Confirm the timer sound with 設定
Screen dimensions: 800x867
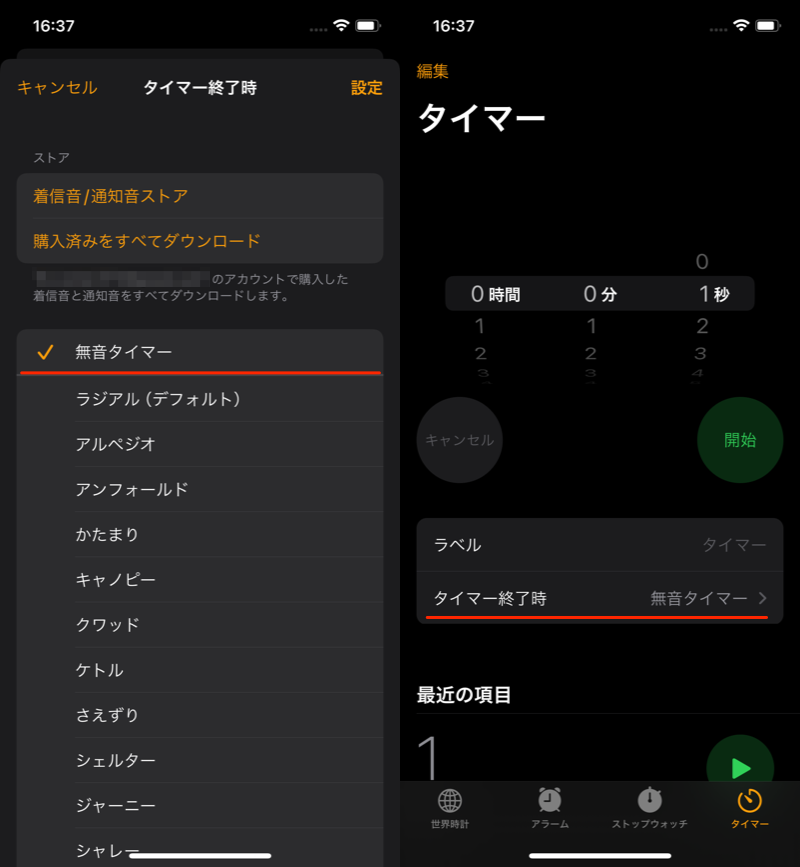(x=366, y=88)
